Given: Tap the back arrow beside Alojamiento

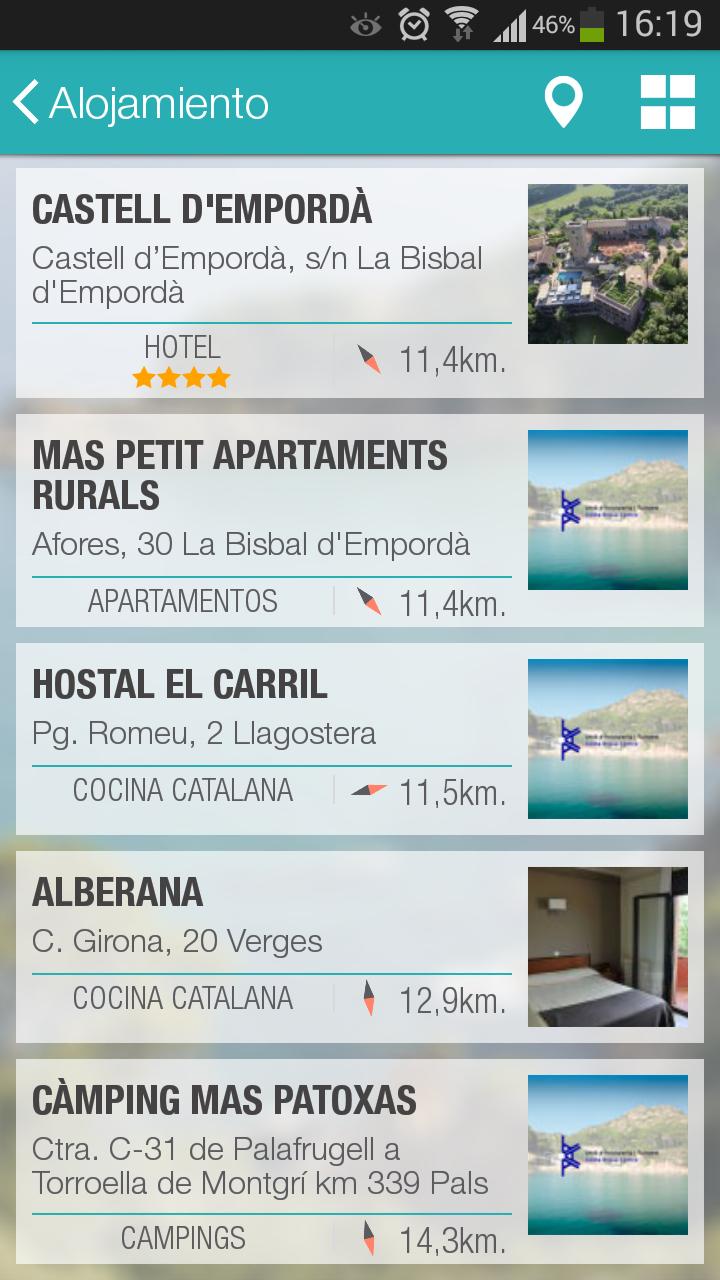Looking at the screenshot, I should (25, 101).
